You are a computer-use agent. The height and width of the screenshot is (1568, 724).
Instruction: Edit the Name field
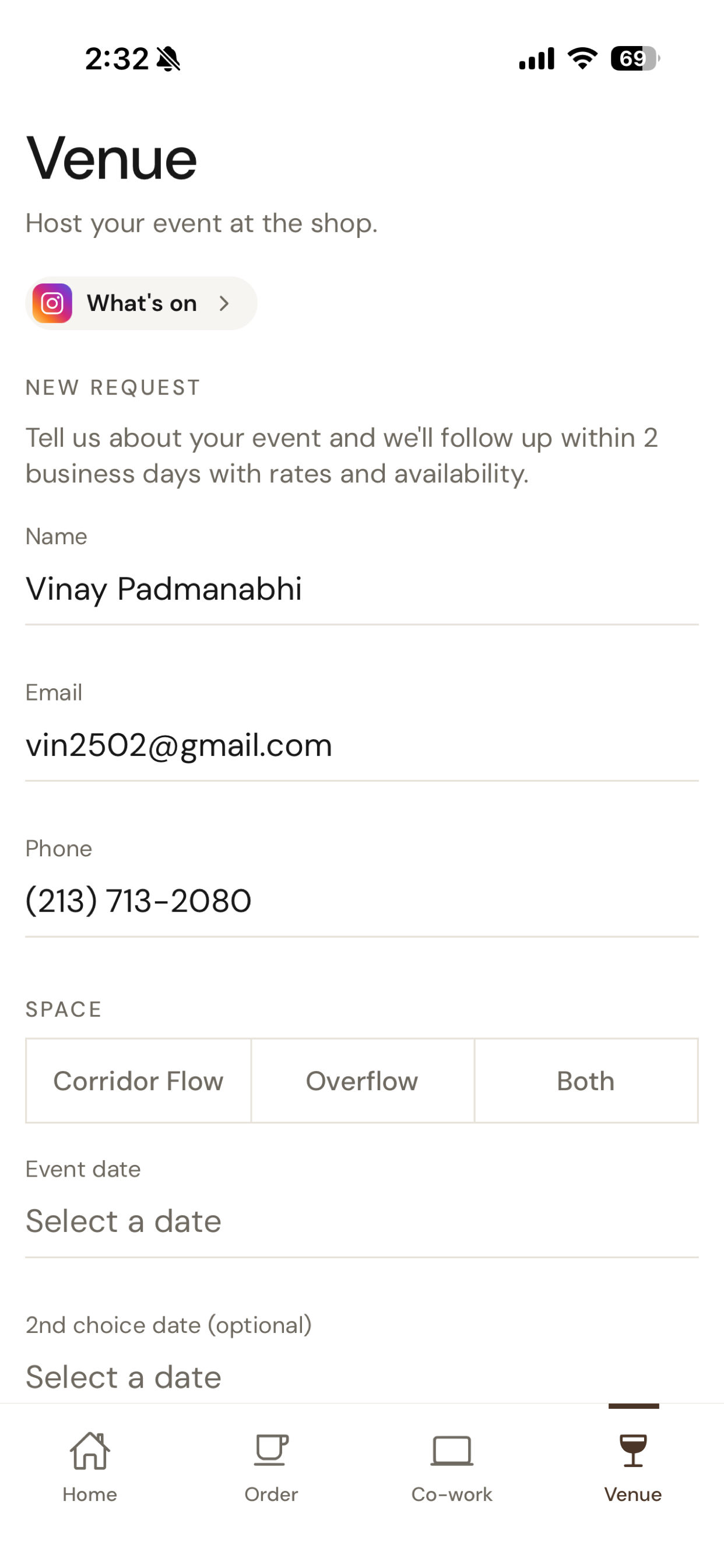[362, 589]
